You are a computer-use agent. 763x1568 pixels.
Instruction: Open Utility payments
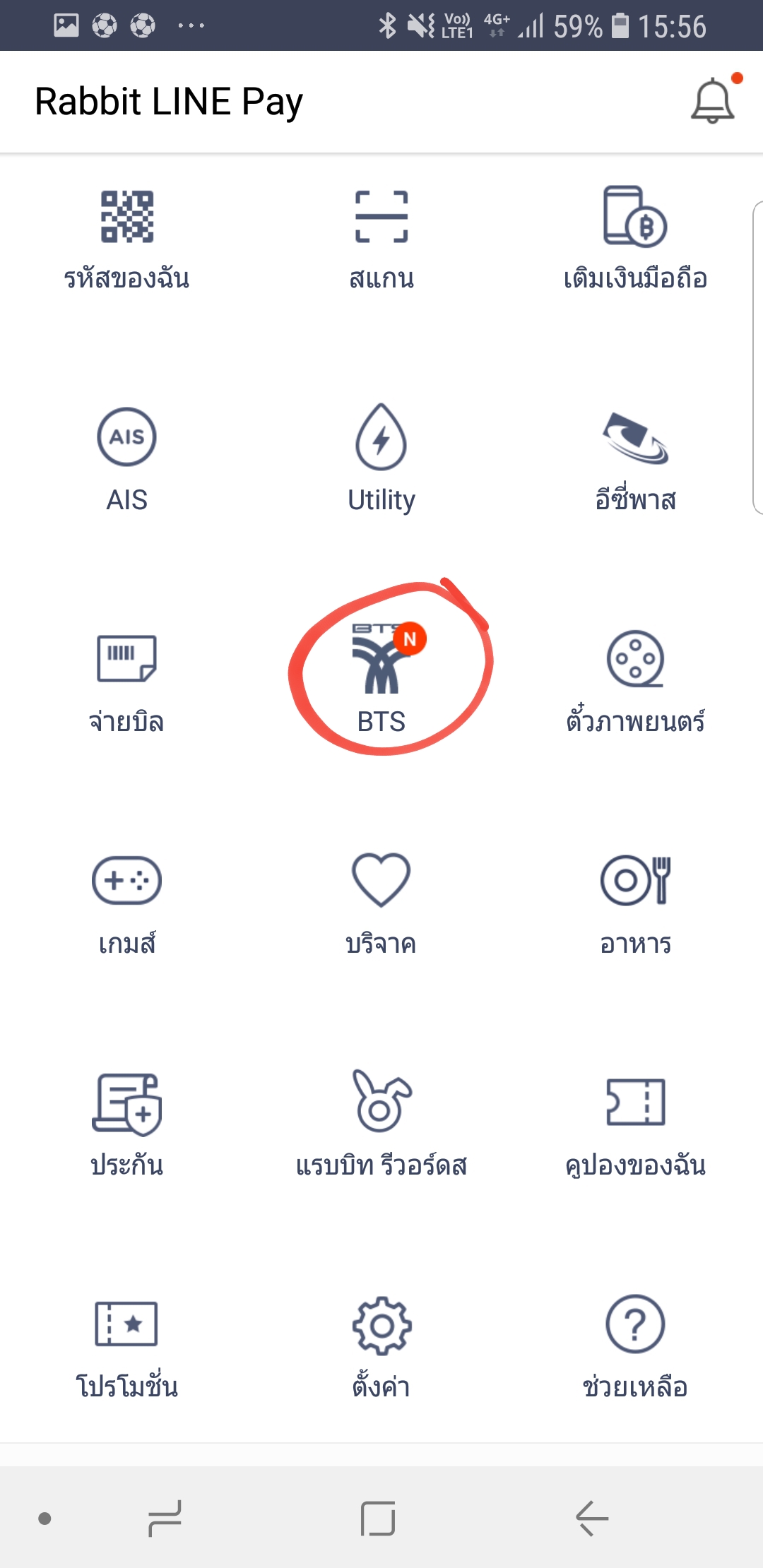click(x=381, y=459)
